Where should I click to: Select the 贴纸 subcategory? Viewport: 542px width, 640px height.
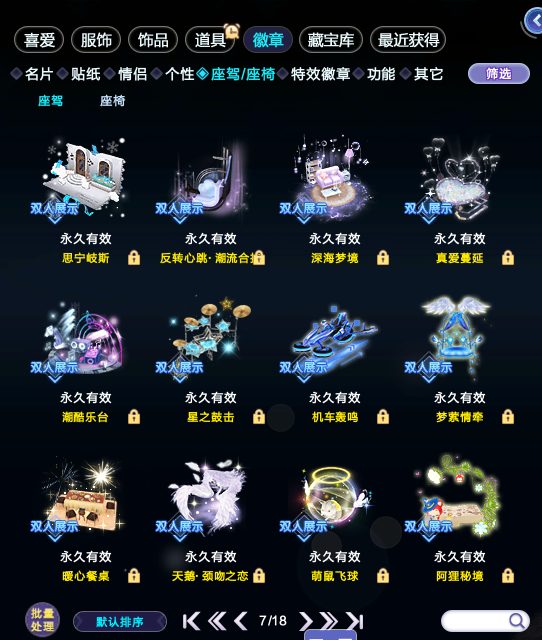point(86,74)
